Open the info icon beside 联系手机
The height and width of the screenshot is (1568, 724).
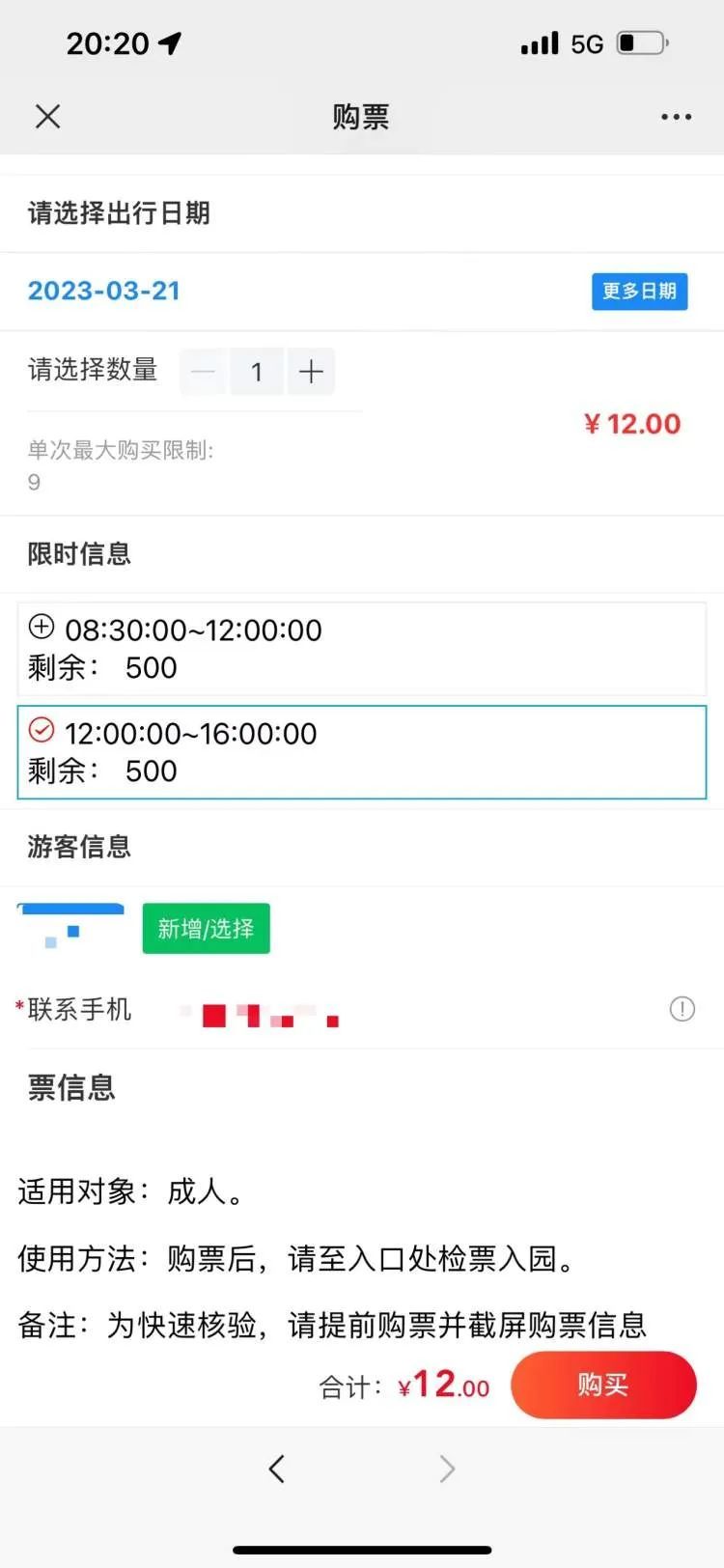click(x=682, y=1010)
